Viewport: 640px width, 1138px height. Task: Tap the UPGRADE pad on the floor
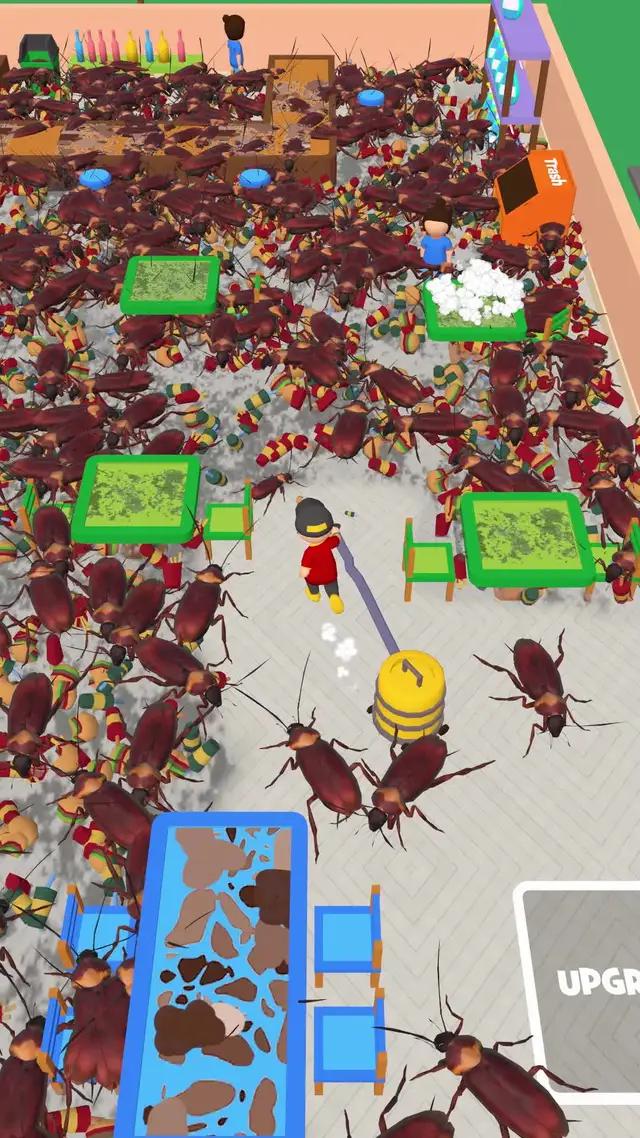[x=588, y=985]
